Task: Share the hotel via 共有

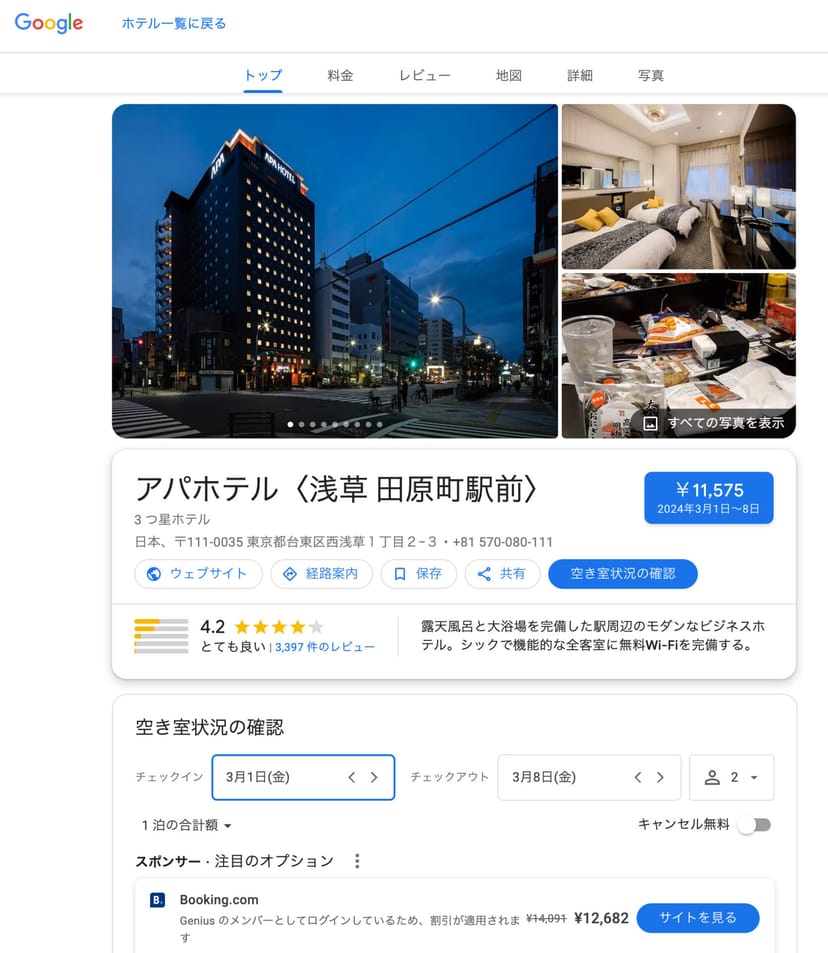Action: [502, 574]
